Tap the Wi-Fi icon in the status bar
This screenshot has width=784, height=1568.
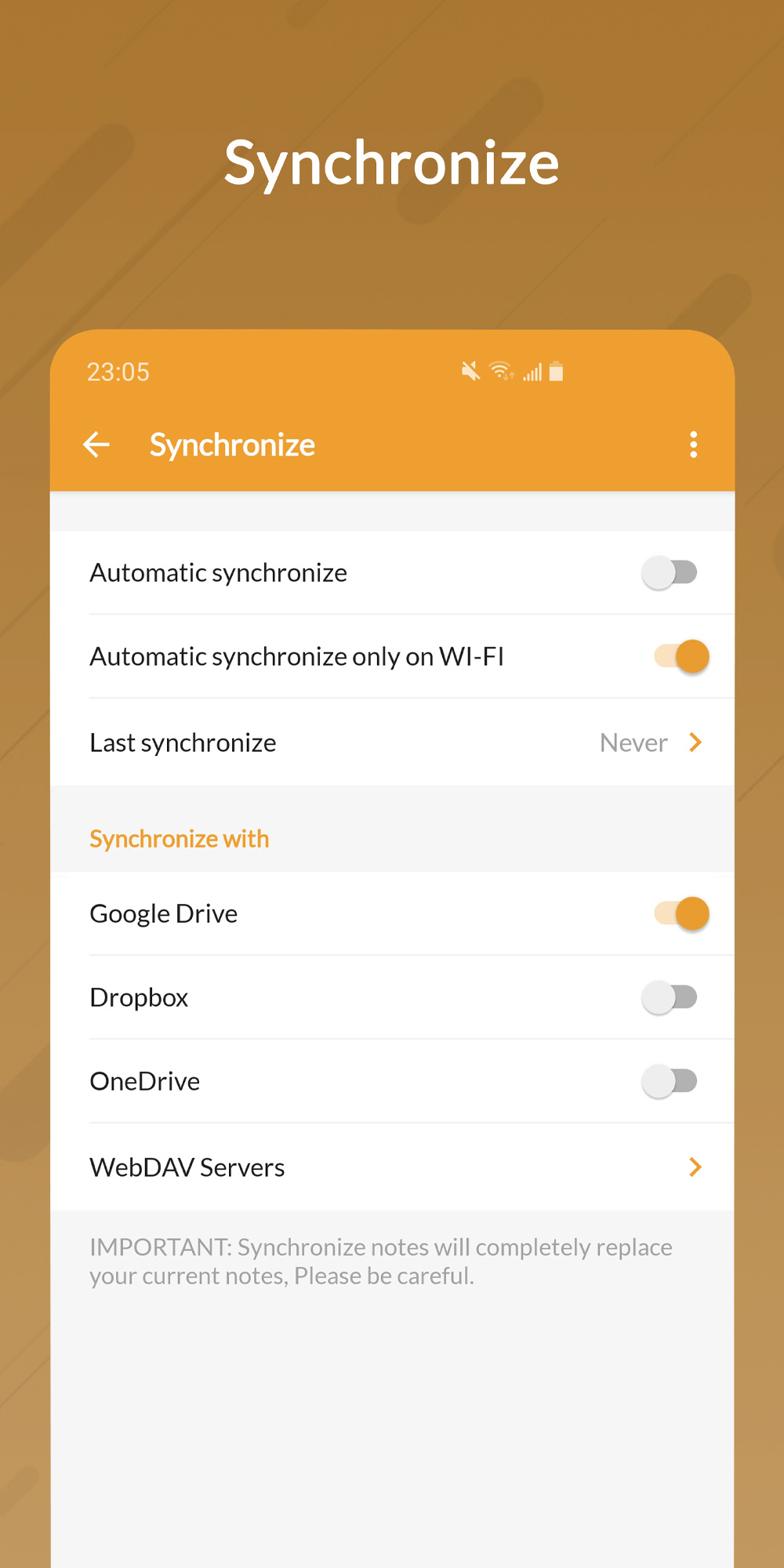(x=501, y=372)
